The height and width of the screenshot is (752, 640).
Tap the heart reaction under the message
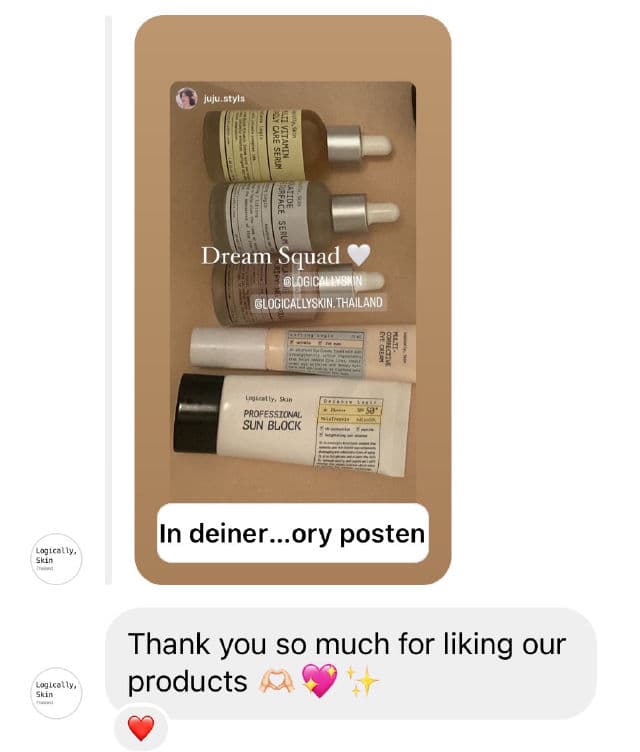141,729
